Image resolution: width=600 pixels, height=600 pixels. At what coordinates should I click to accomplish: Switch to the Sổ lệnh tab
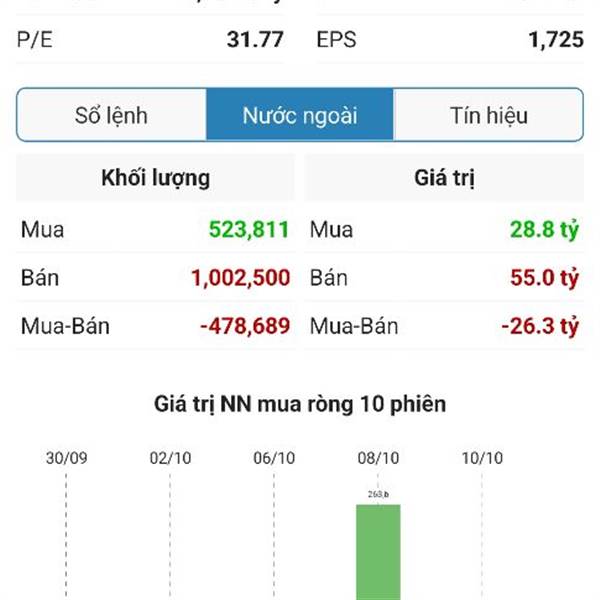(112, 115)
